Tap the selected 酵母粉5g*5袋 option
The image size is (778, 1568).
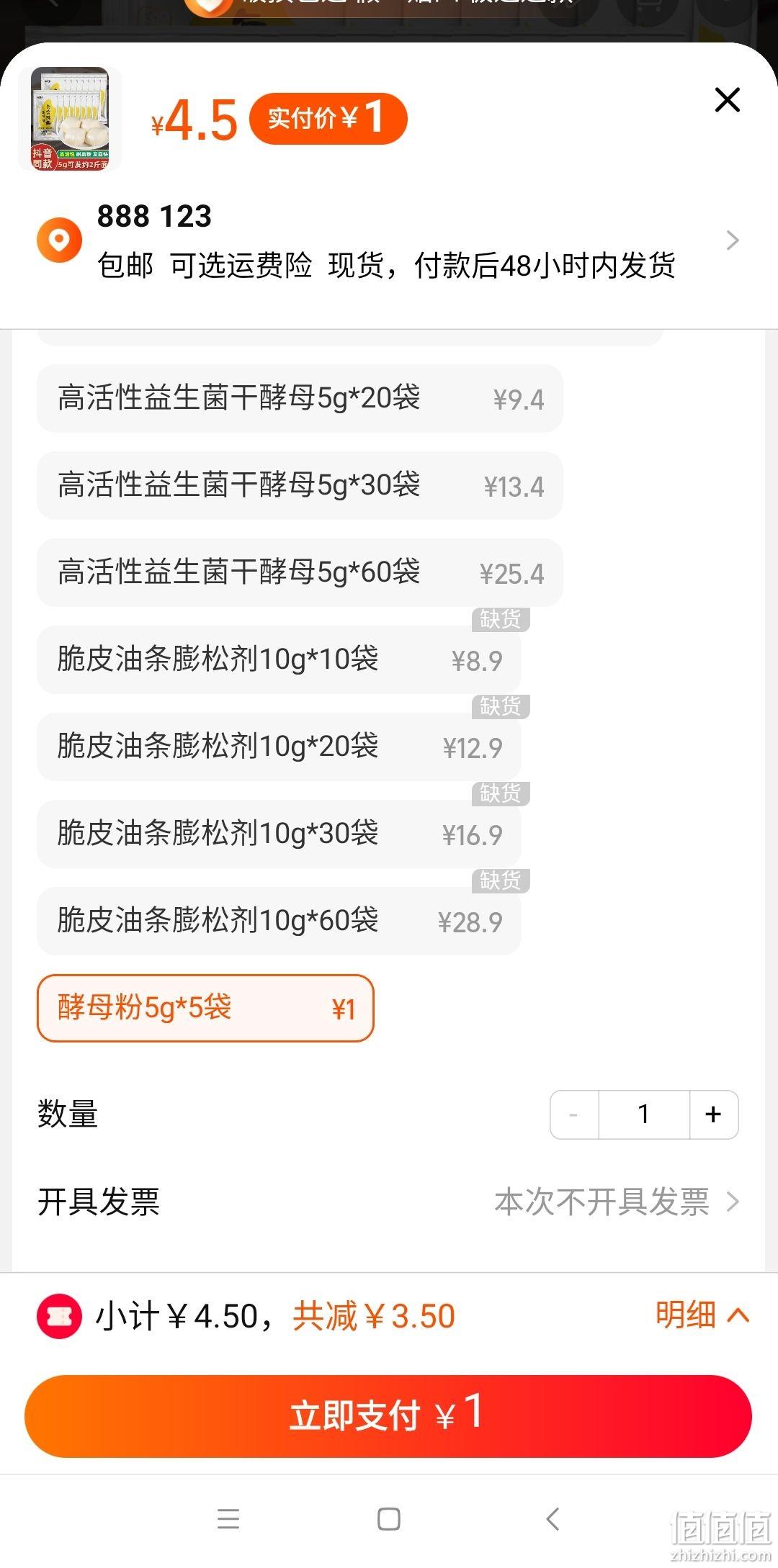(x=205, y=1008)
